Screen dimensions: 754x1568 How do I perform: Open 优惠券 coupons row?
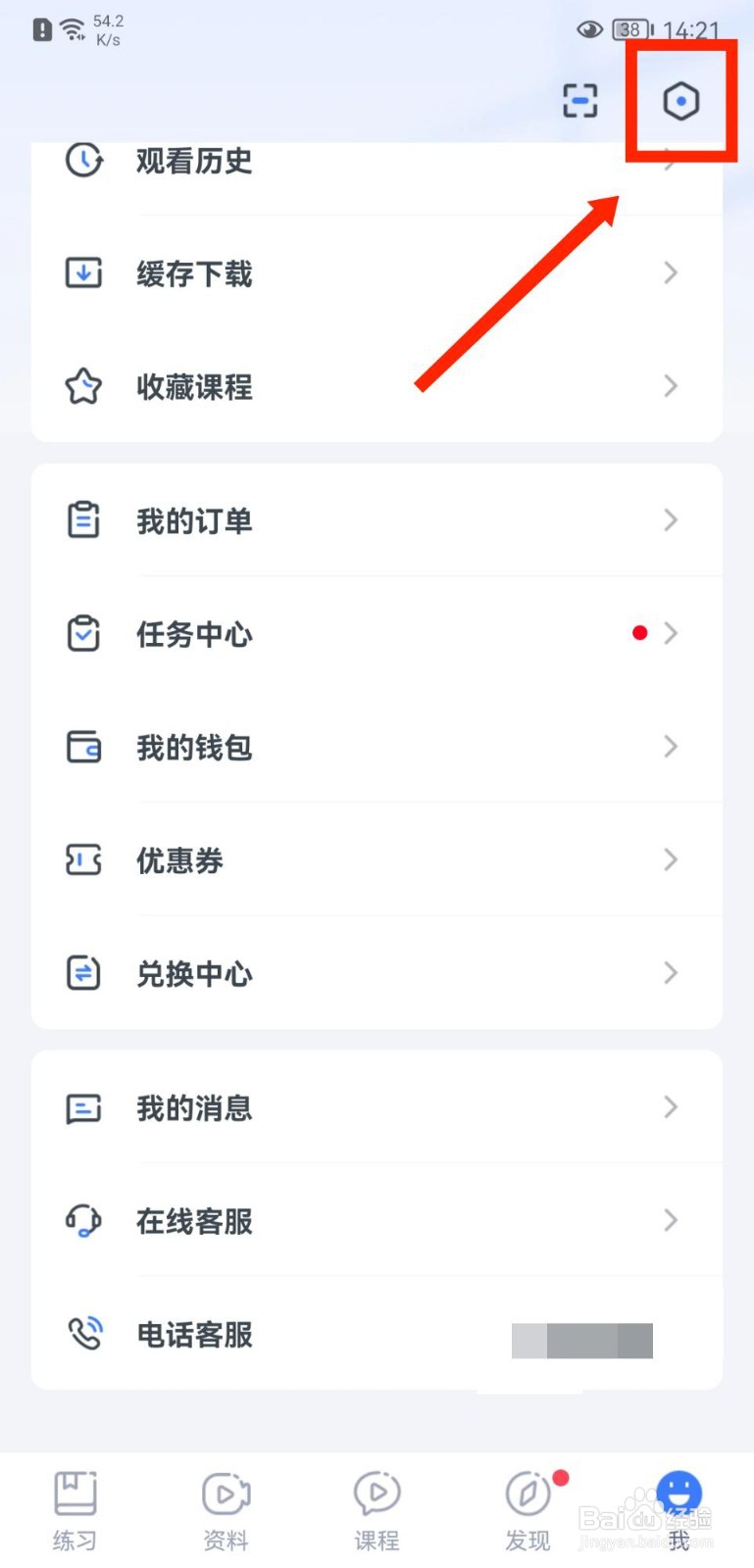tap(377, 859)
